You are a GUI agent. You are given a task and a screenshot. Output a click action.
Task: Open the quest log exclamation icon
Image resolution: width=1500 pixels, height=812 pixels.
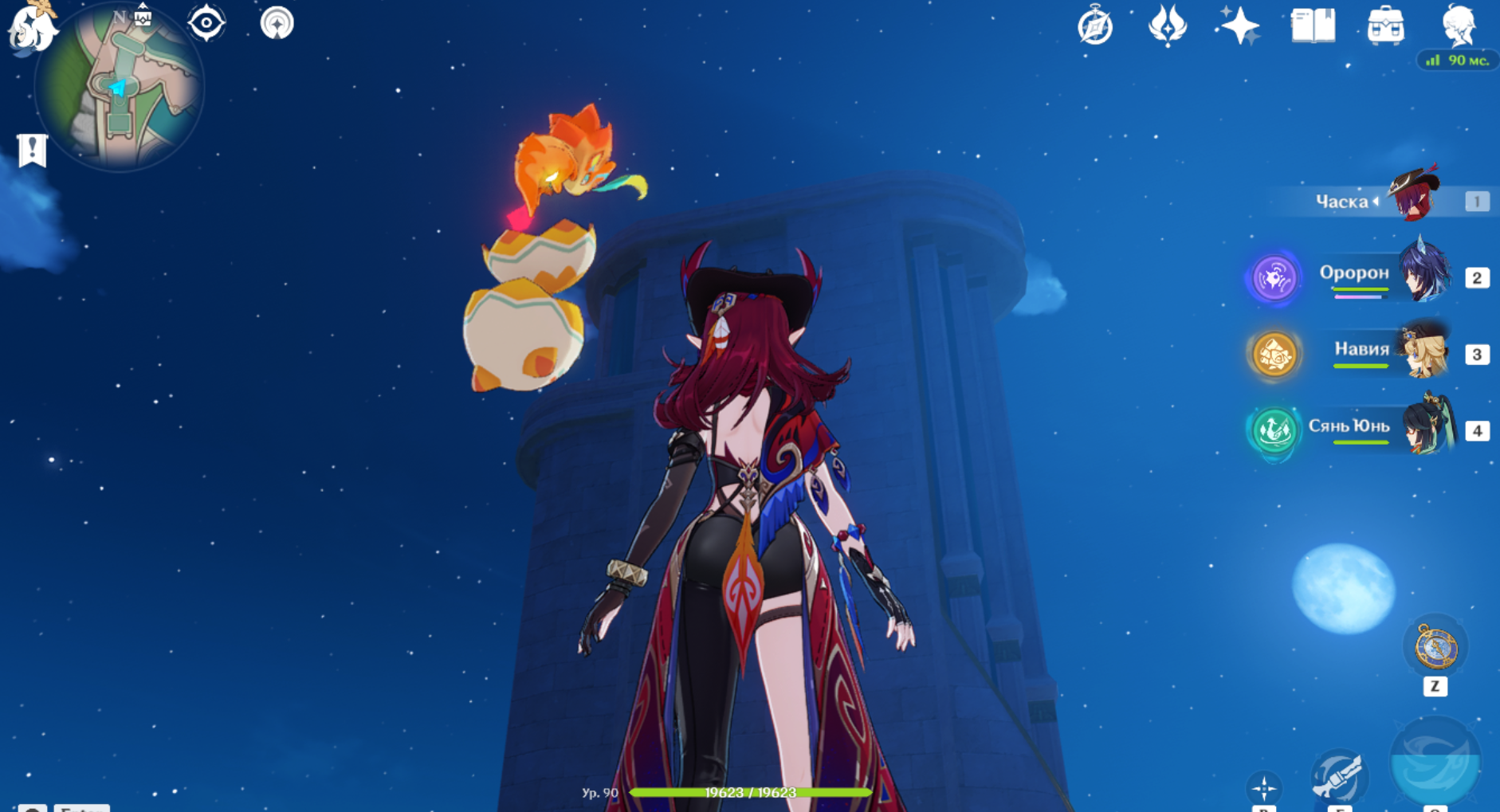pyautogui.click(x=32, y=150)
